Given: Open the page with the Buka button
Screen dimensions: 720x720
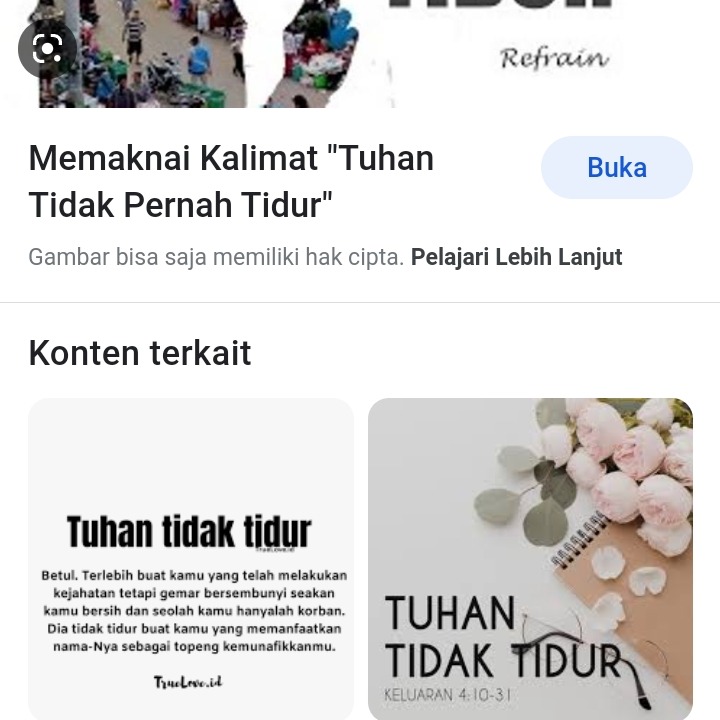Looking at the screenshot, I should [x=616, y=168].
